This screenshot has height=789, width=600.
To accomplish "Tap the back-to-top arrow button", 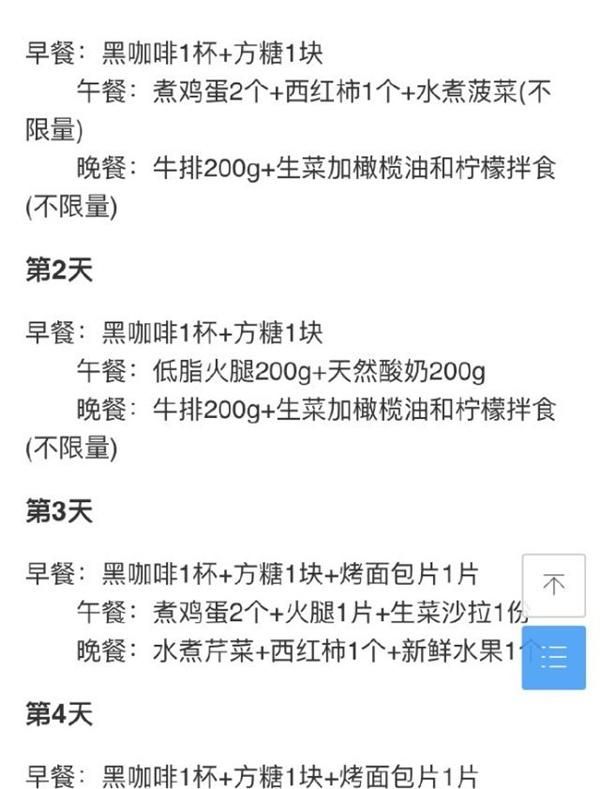I will coord(553,584).
